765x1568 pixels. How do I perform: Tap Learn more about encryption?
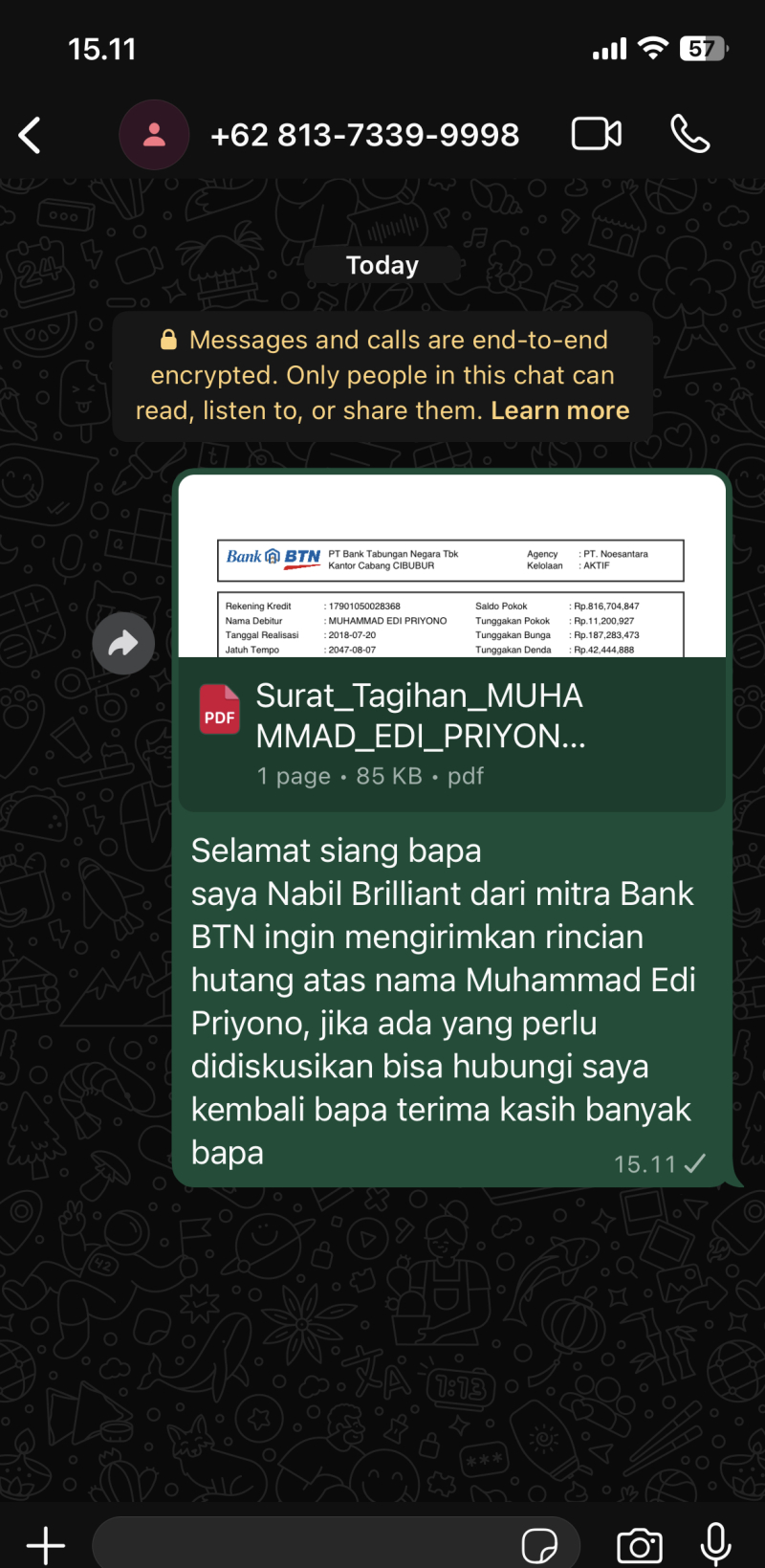pyautogui.click(x=559, y=410)
